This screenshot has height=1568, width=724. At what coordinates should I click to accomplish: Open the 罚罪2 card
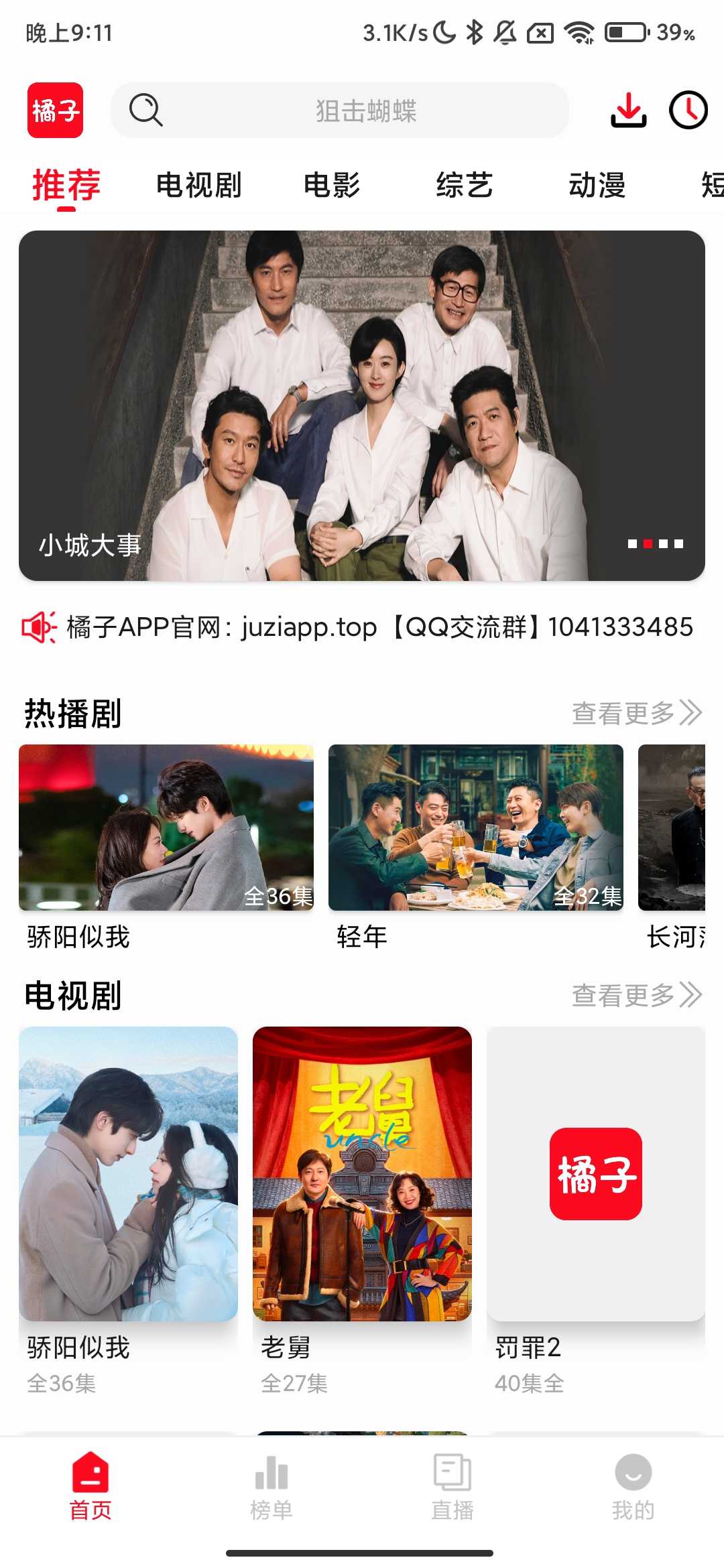pyautogui.click(x=596, y=1174)
